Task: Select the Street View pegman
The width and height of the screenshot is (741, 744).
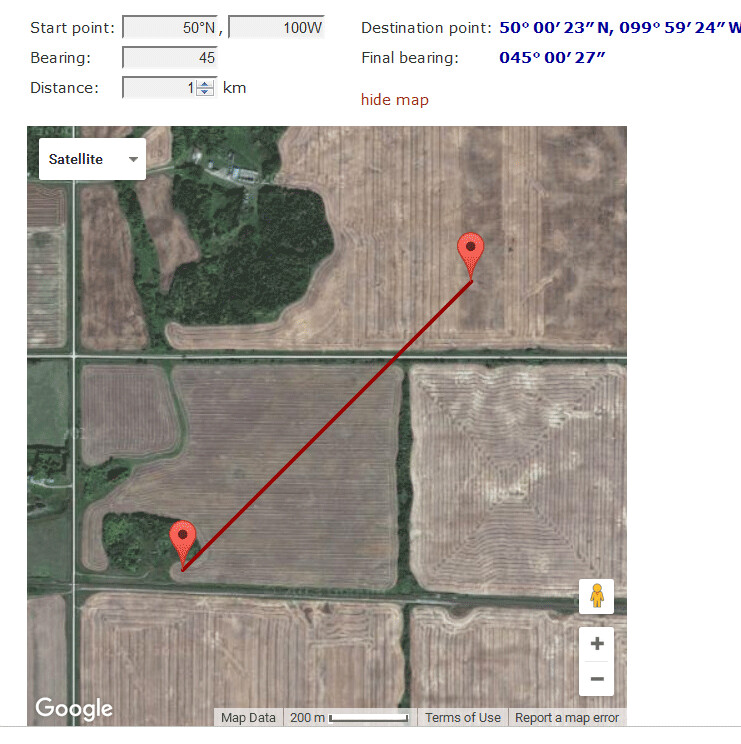Action: coord(596,596)
